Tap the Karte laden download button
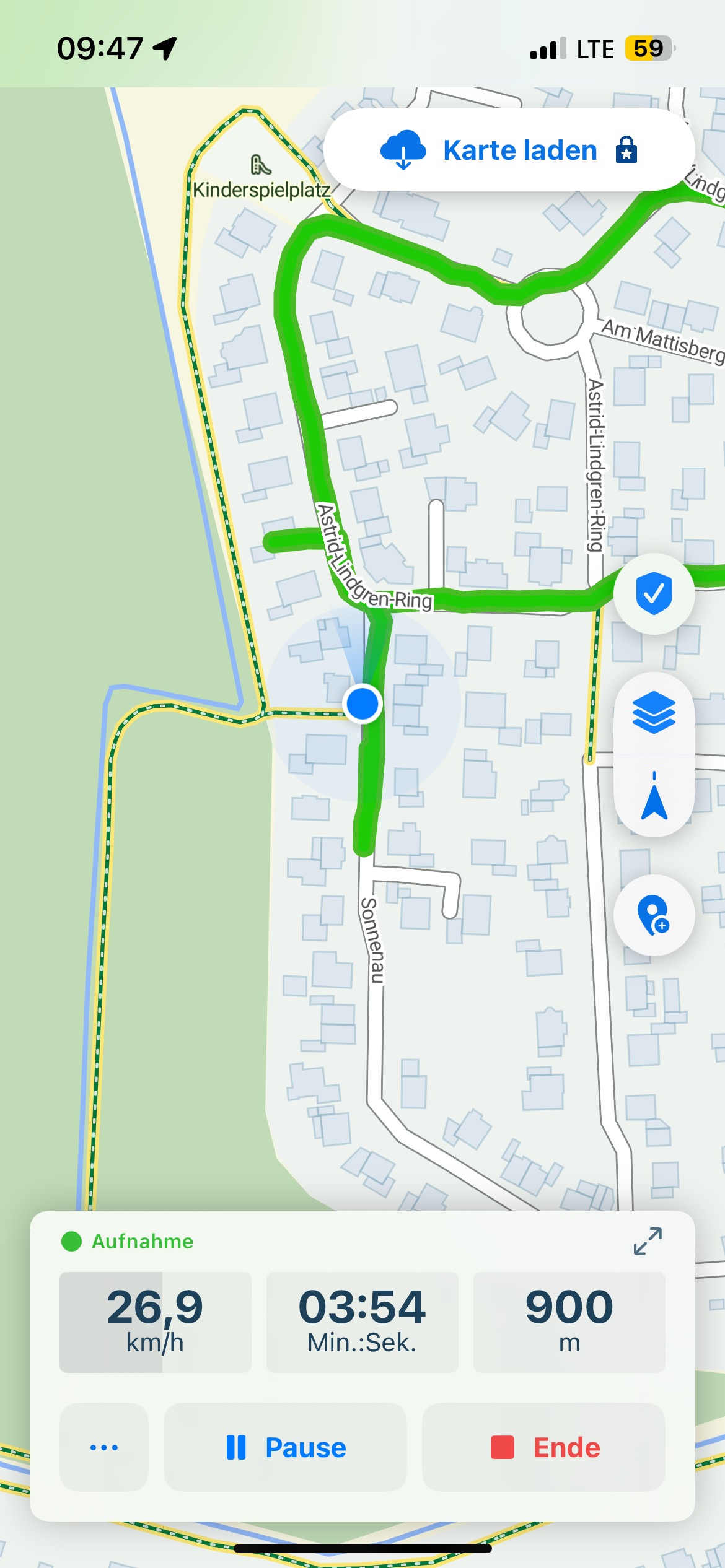Viewport: 725px width, 1568px height. (x=508, y=150)
